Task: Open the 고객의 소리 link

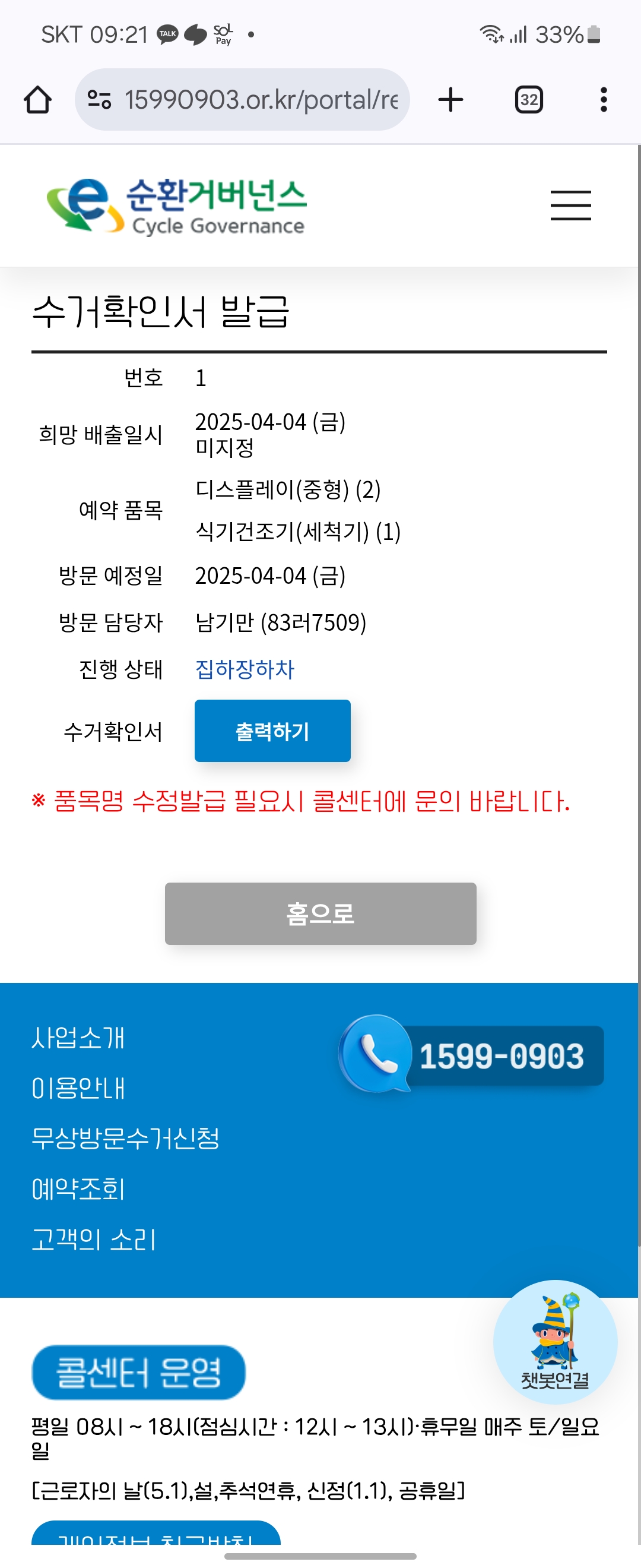Action: (x=94, y=1240)
